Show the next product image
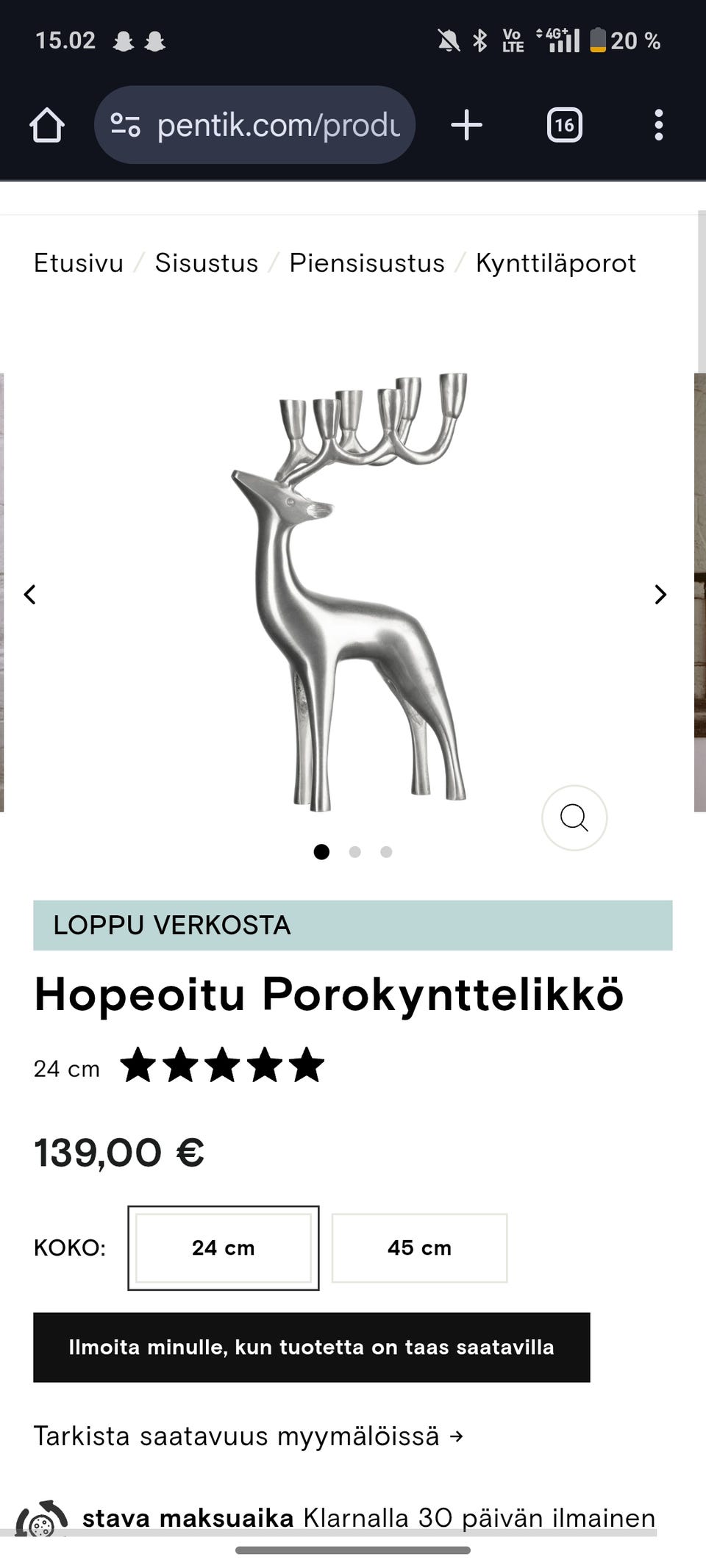Image resolution: width=706 pixels, height=1568 pixels. 660,594
